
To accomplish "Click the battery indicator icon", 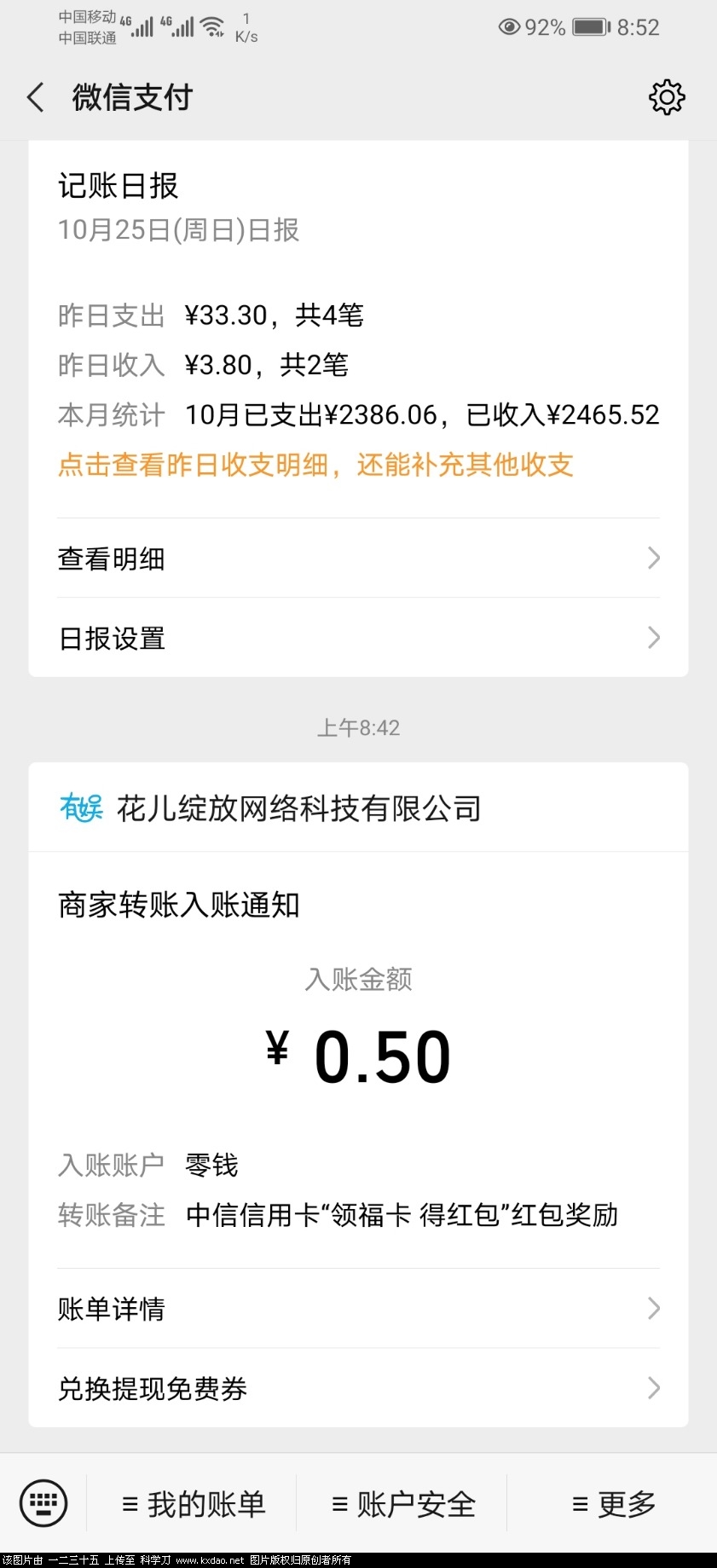I will [592, 26].
